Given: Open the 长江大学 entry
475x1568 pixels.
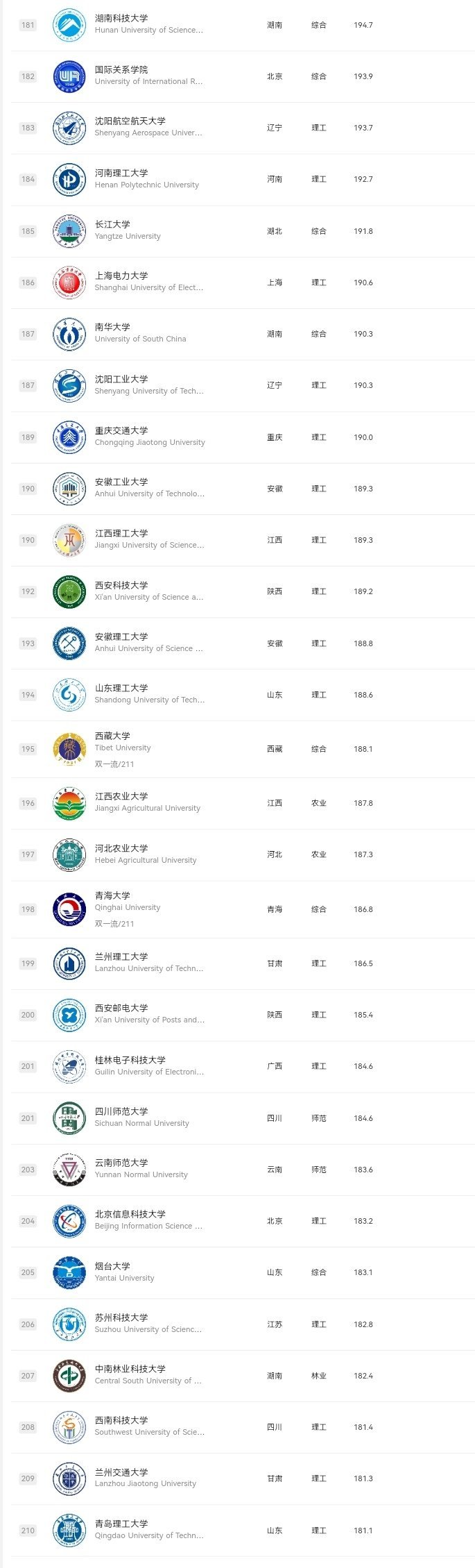Looking at the screenshot, I should point(112,225).
